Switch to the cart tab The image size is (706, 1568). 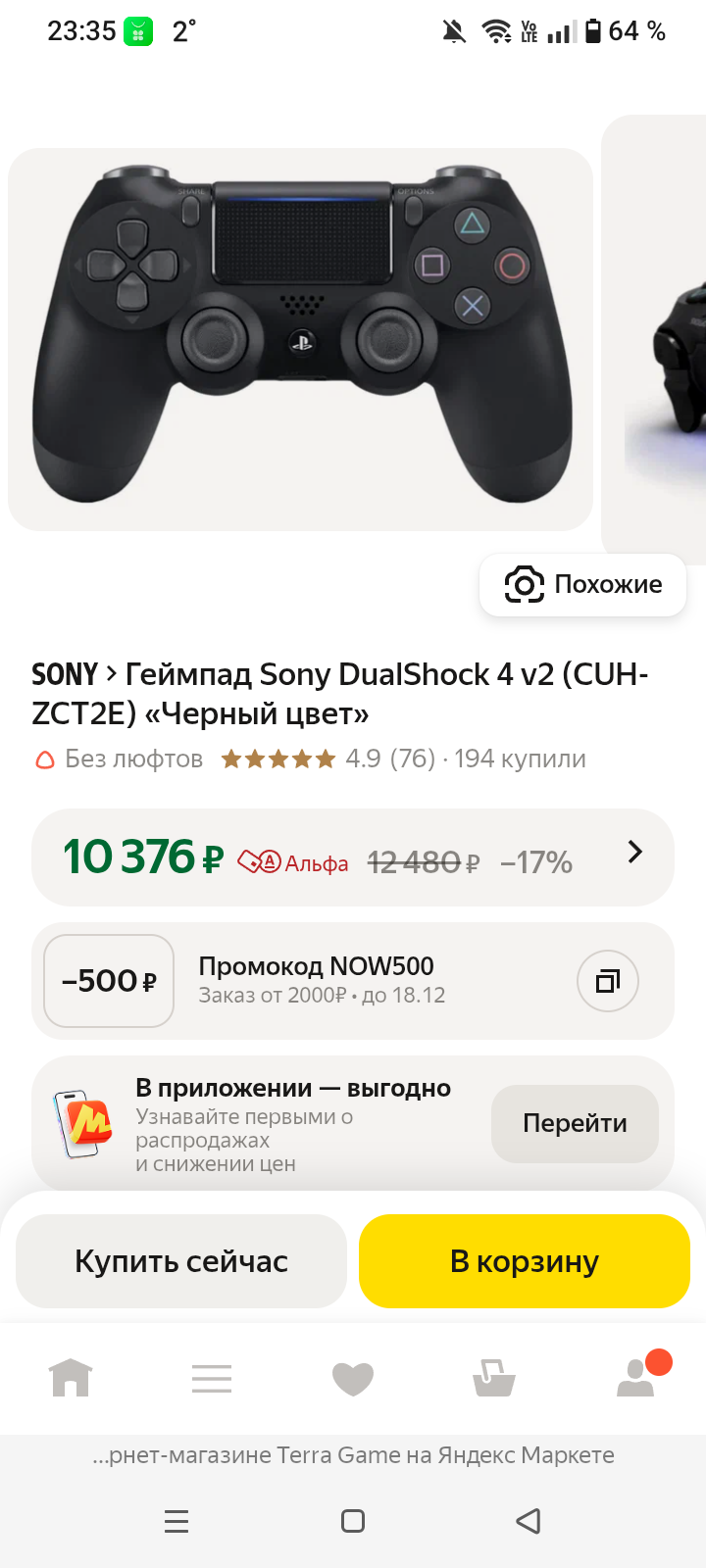click(494, 1378)
